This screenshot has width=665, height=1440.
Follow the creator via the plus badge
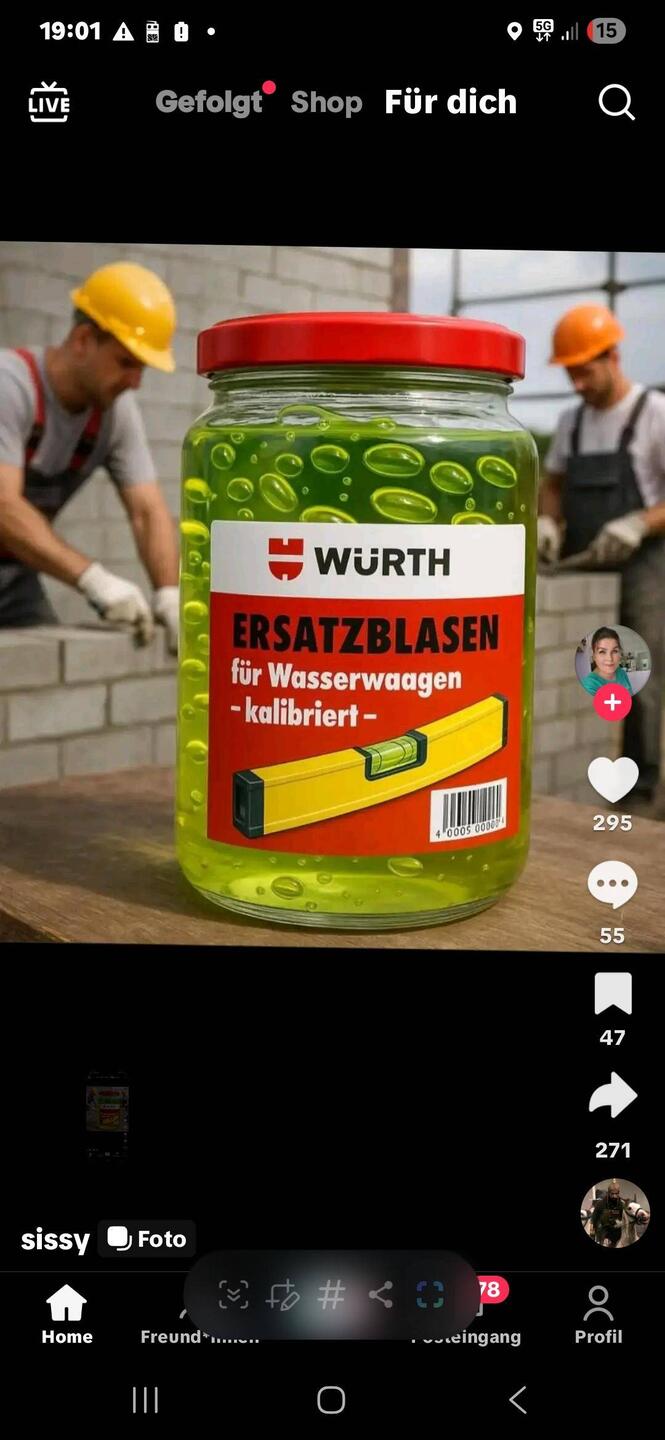click(x=612, y=703)
